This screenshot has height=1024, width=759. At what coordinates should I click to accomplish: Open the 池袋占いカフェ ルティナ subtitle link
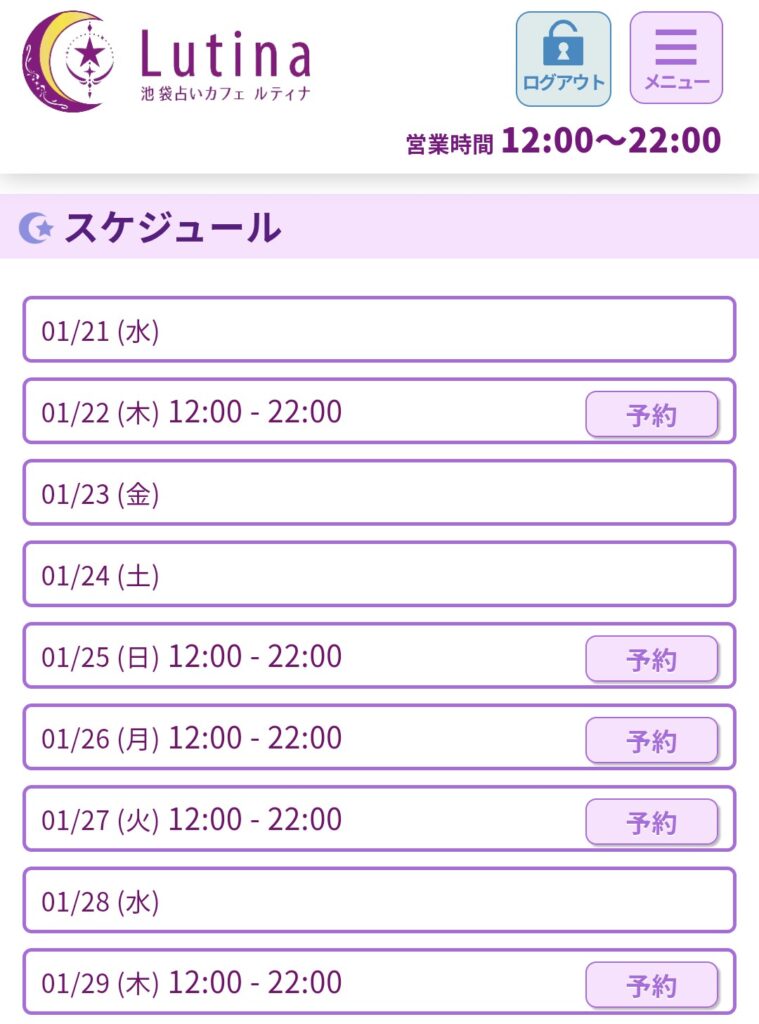pyautogui.click(x=225, y=92)
